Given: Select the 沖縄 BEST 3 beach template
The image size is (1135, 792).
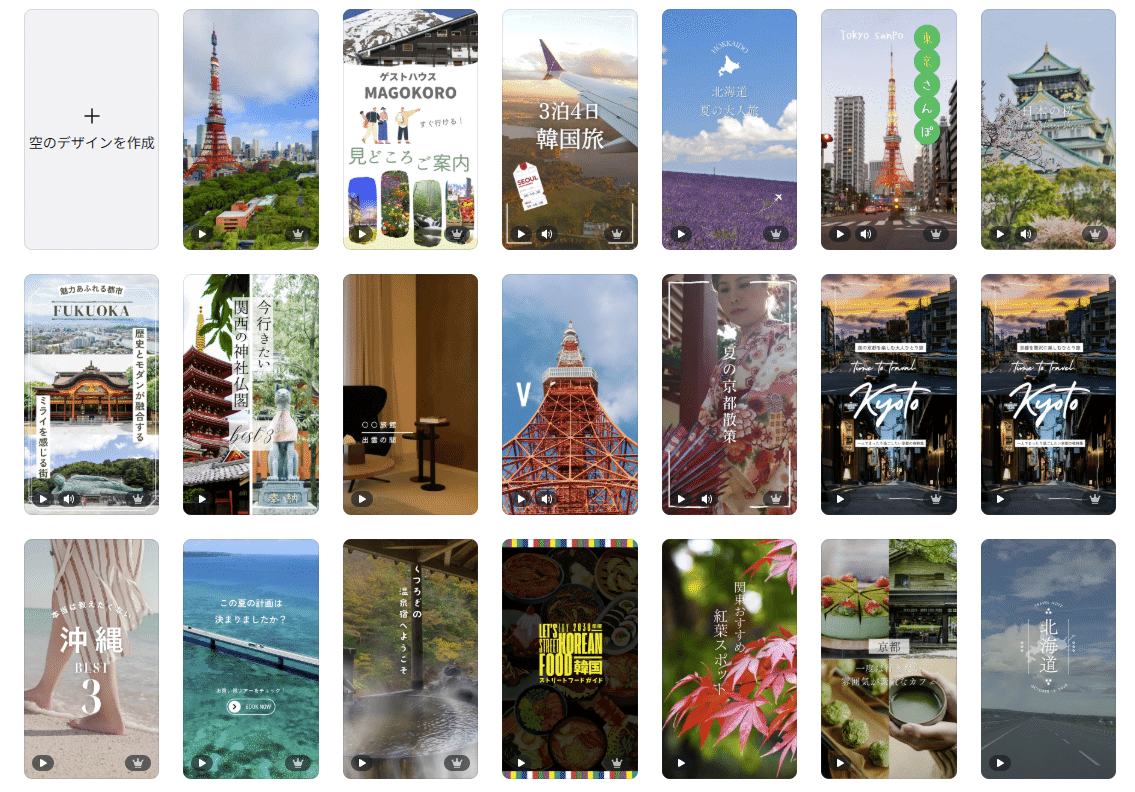Looking at the screenshot, I should (91, 659).
